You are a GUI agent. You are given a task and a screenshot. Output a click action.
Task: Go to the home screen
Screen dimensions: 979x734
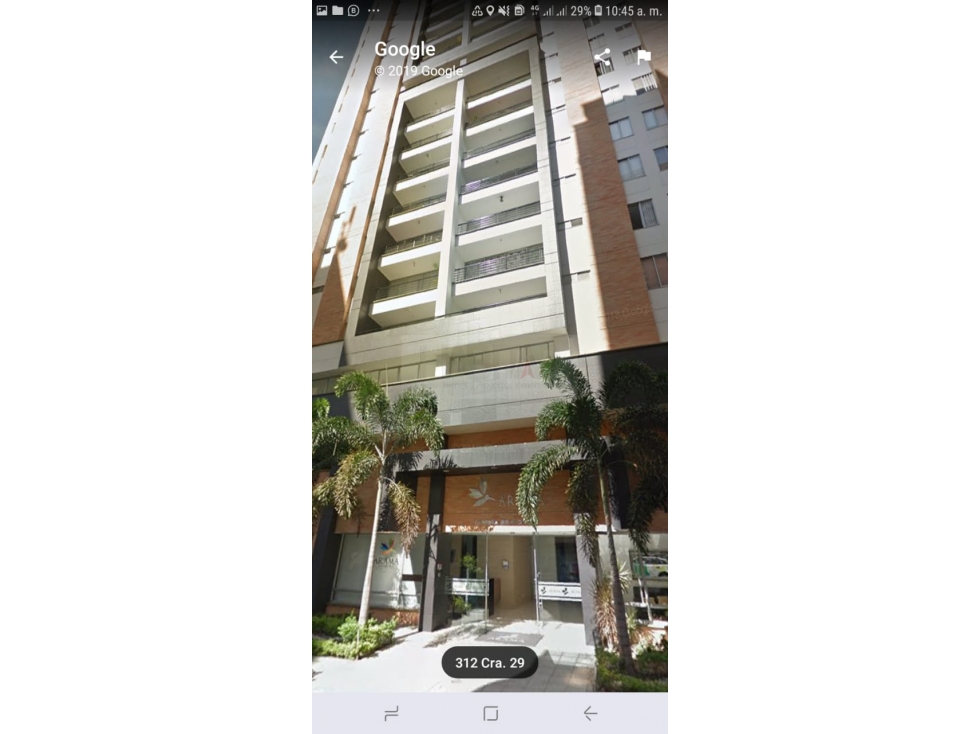490,713
